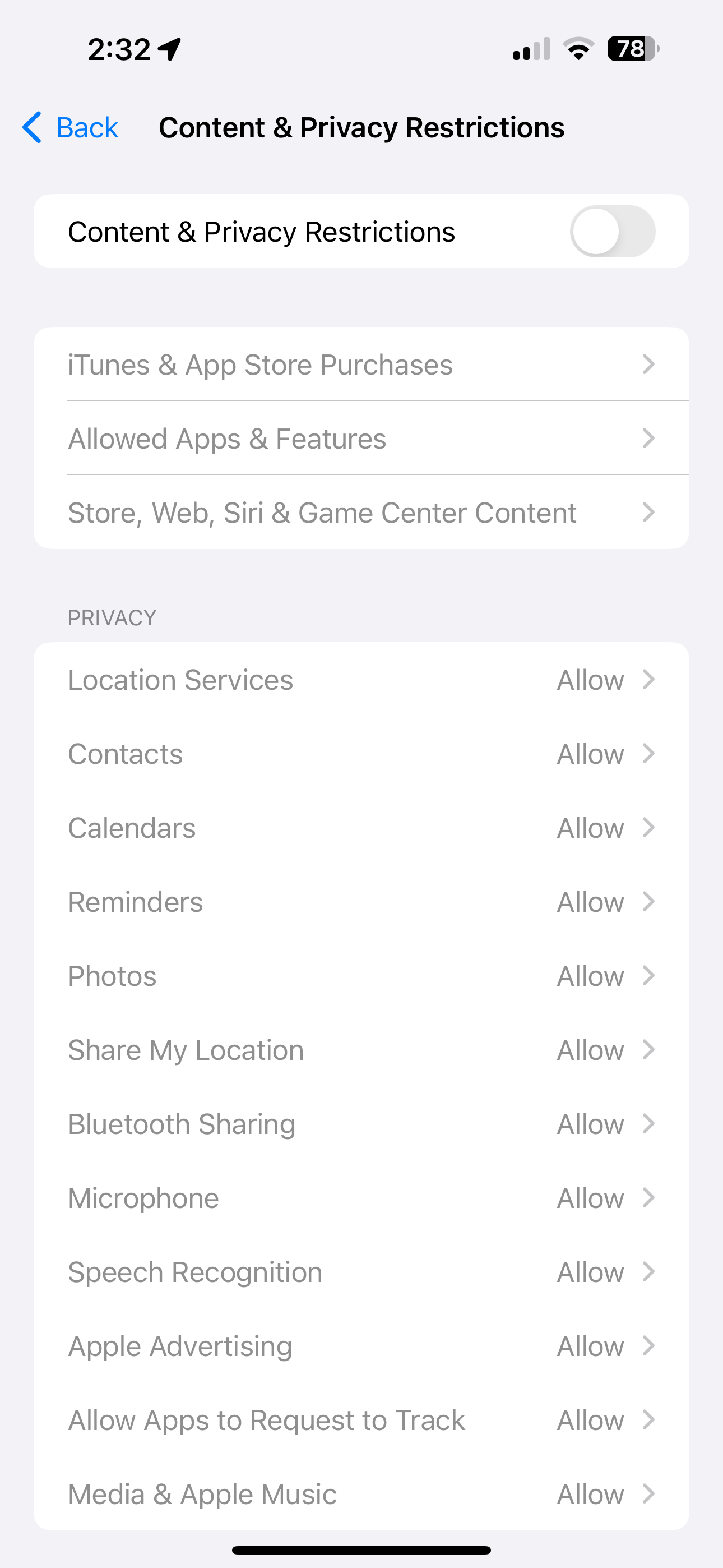Open Speech Recognition setting

click(361, 1272)
